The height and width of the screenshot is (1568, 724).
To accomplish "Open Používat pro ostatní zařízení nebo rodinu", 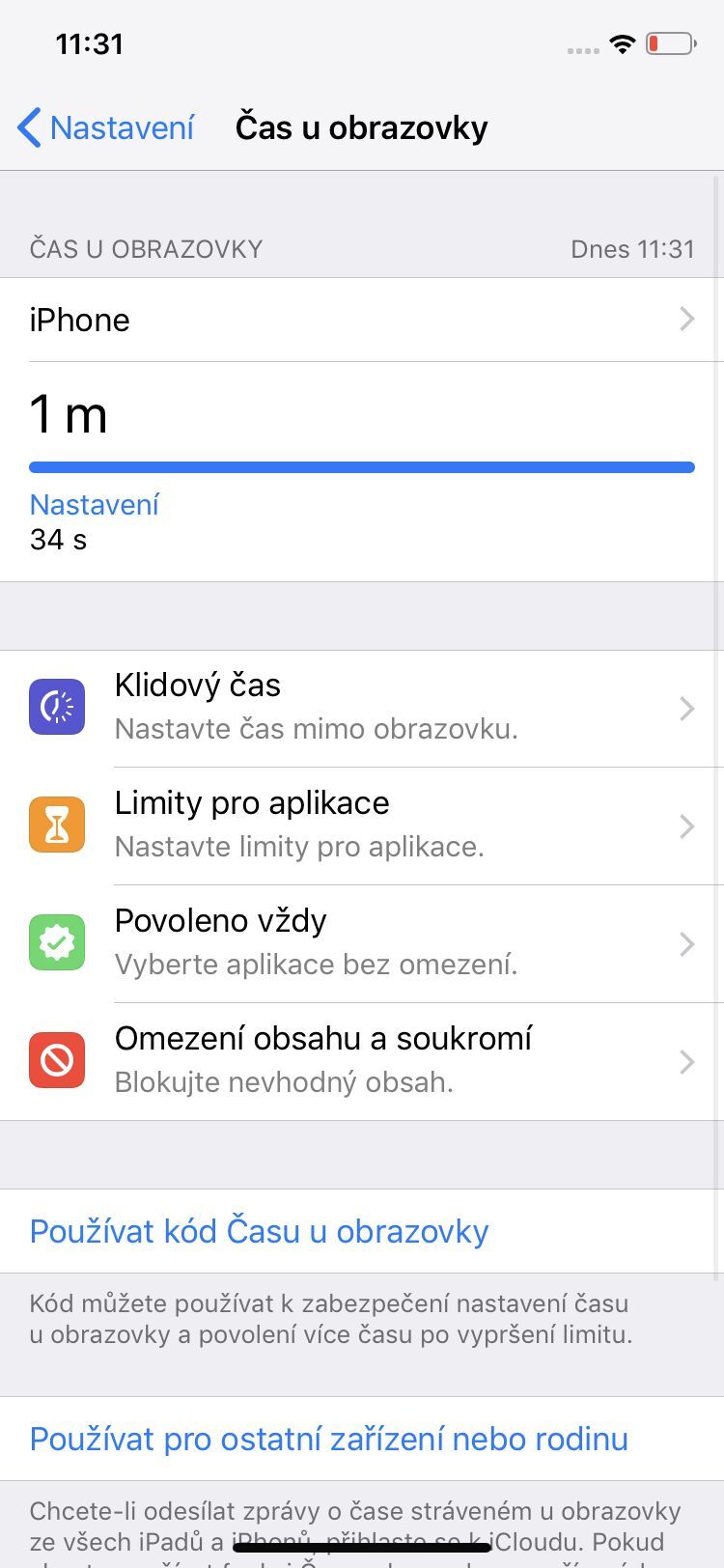I will coord(328,1438).
